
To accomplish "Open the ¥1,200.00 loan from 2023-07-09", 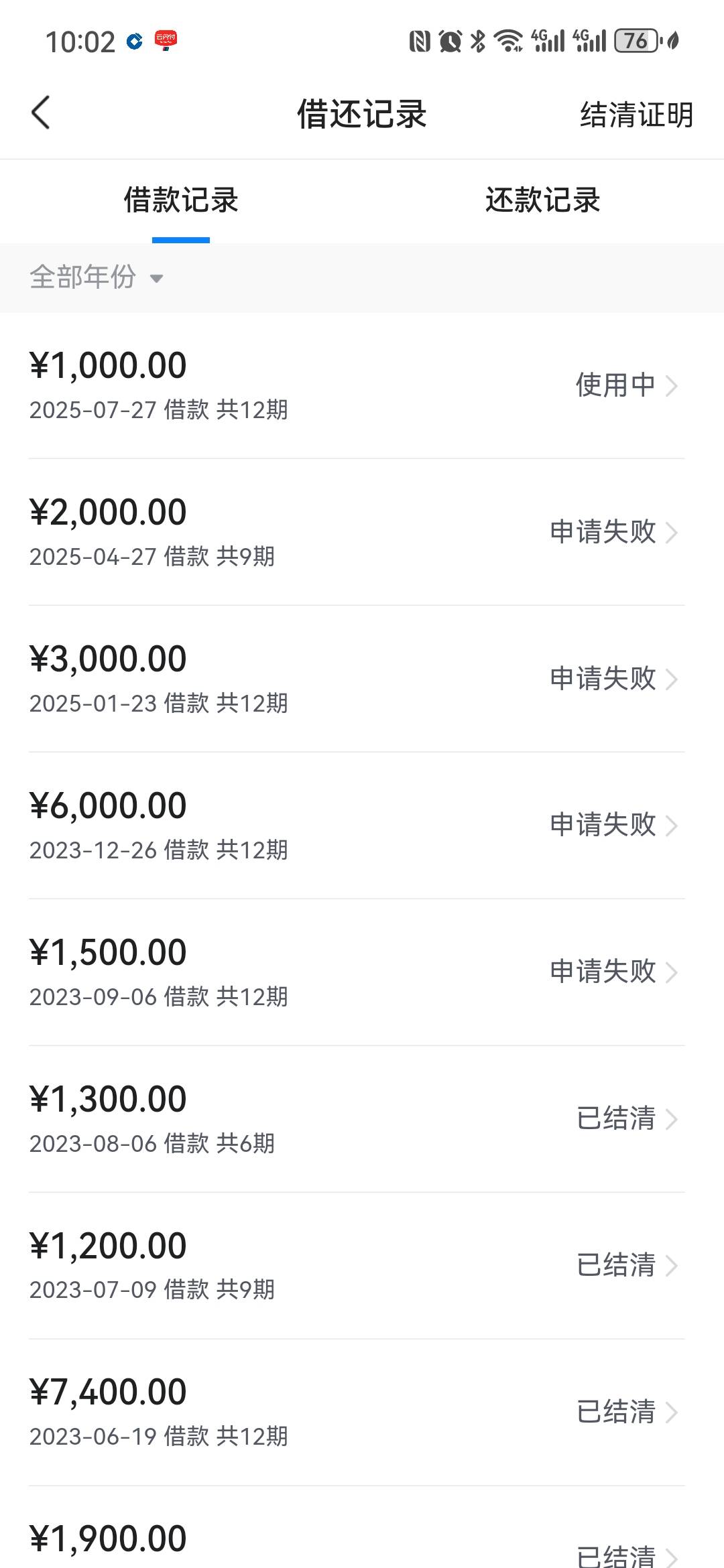I will click(x=362, y=1266).
